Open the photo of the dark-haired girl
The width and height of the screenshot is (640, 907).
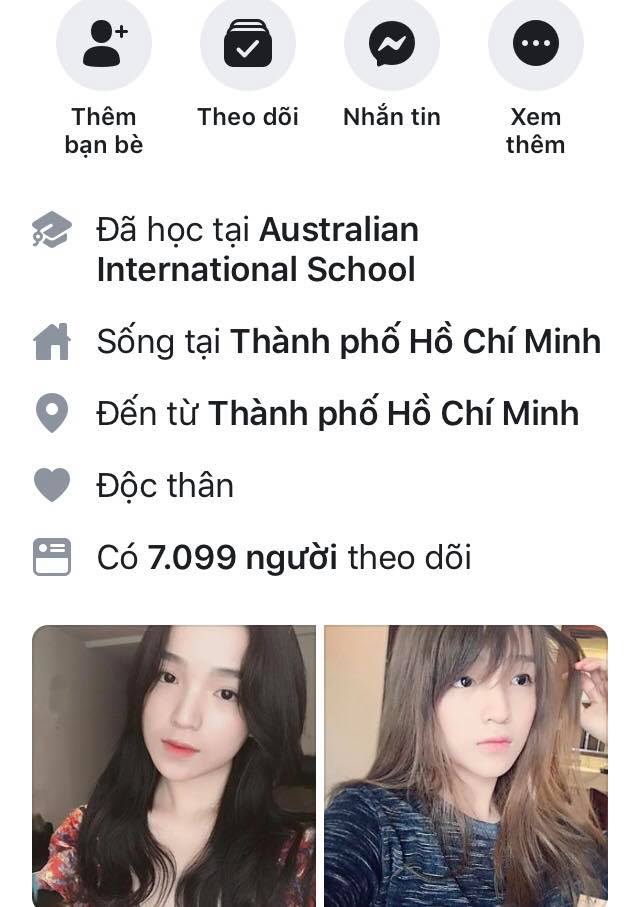(x=174, y=765)
